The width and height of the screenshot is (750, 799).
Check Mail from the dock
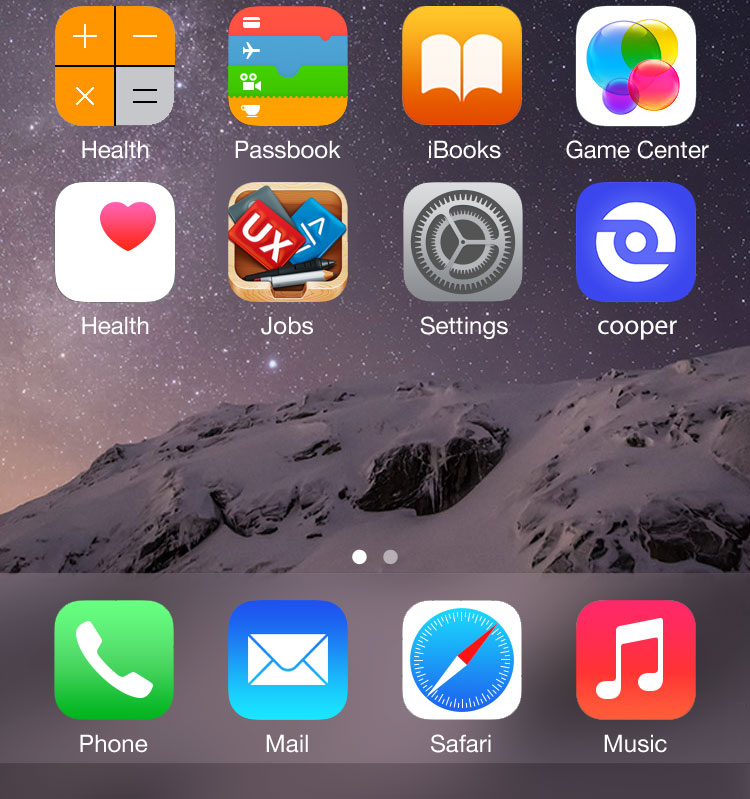288,660
